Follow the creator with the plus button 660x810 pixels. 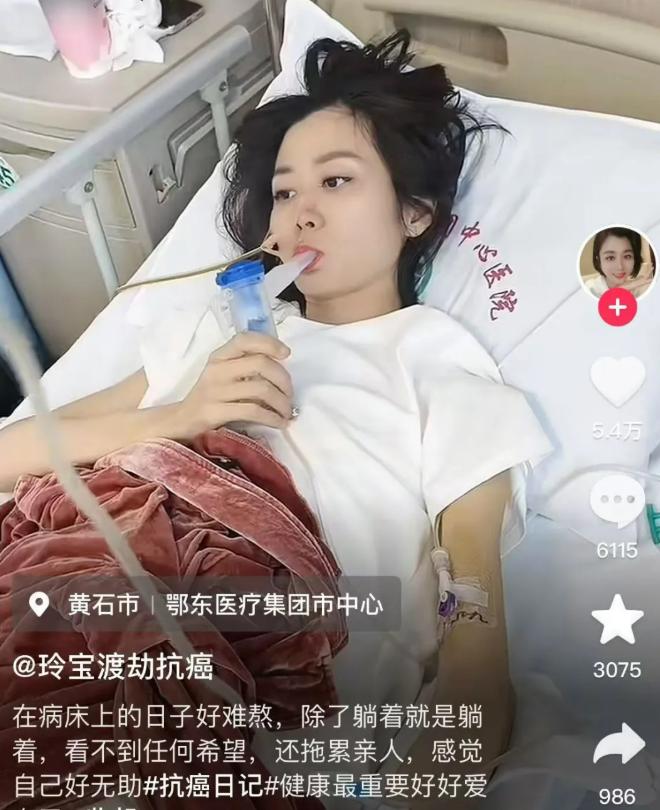point(617,308)
